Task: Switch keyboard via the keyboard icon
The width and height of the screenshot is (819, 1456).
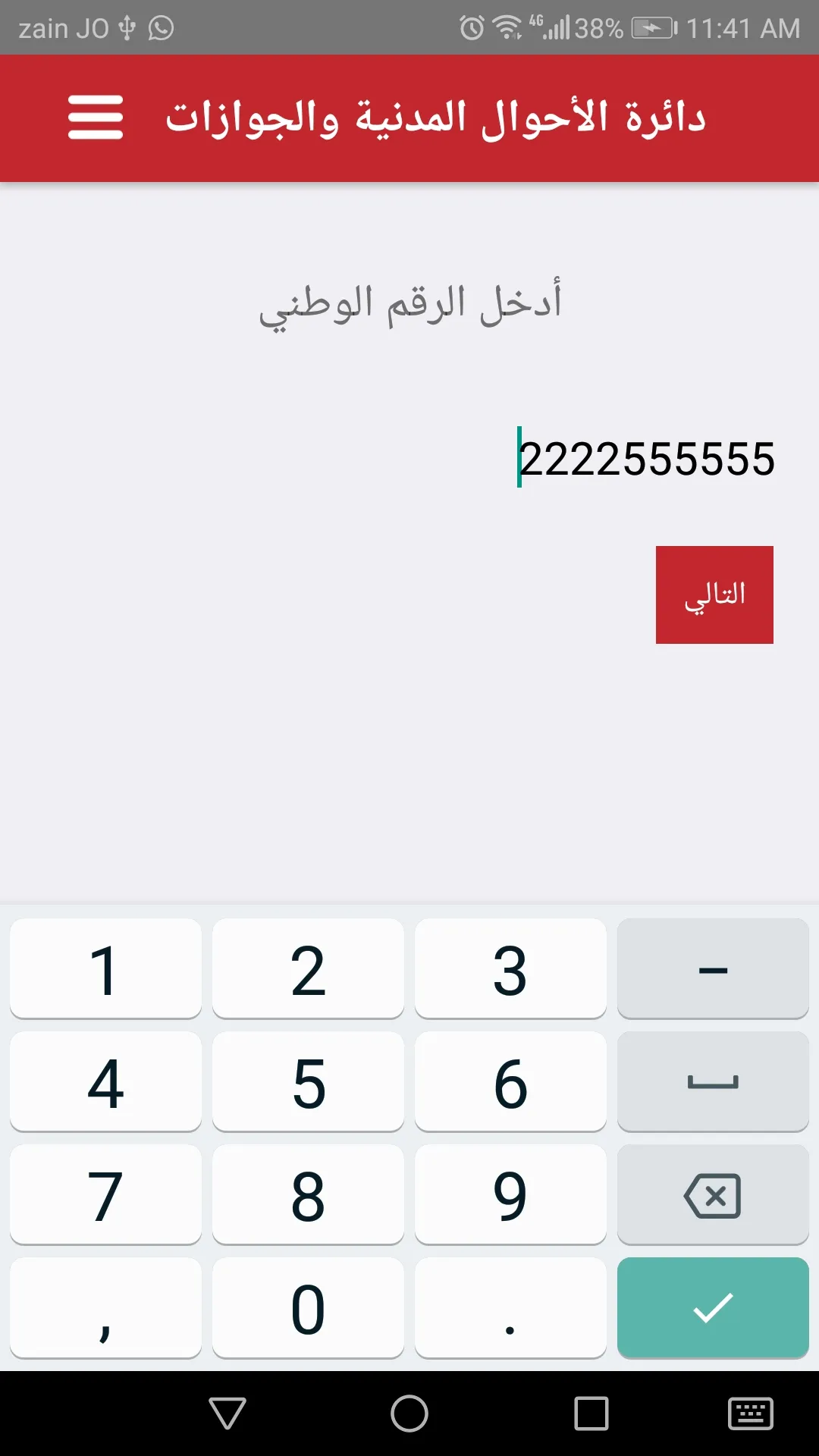Action: (750, 1414)
